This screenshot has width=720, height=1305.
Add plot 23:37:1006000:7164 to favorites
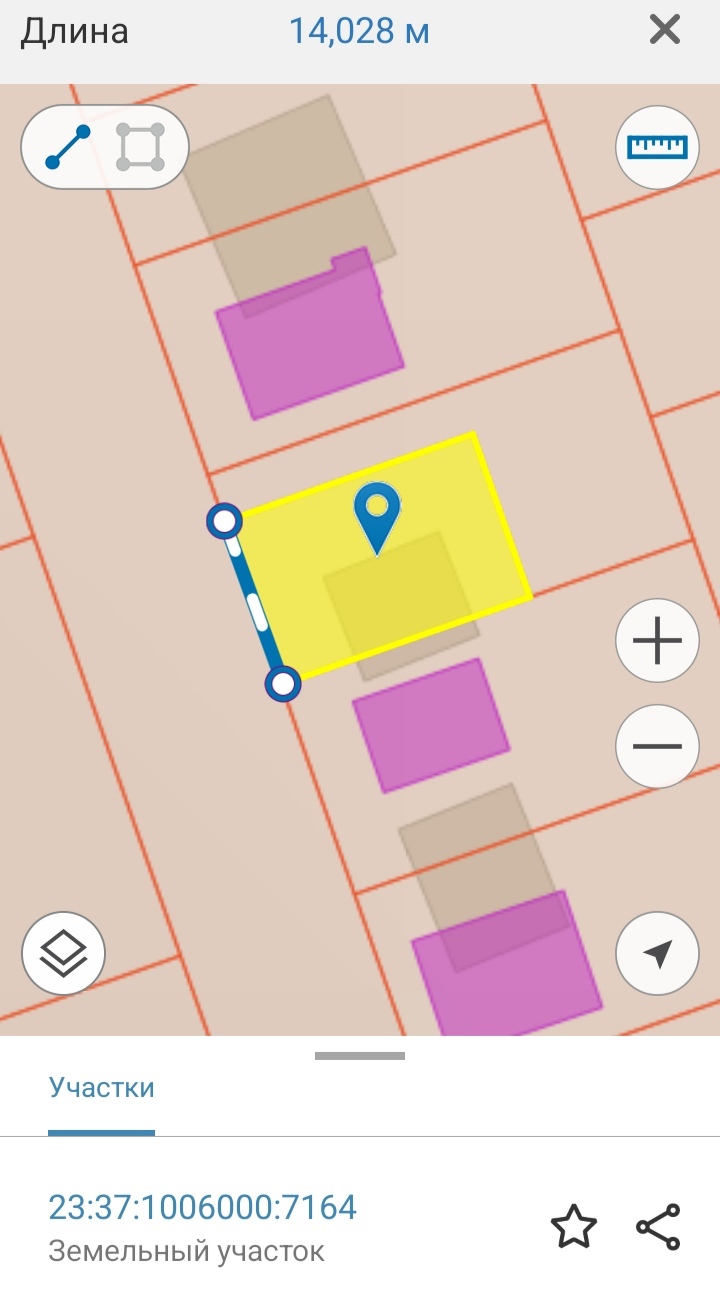click(574, 1227)
